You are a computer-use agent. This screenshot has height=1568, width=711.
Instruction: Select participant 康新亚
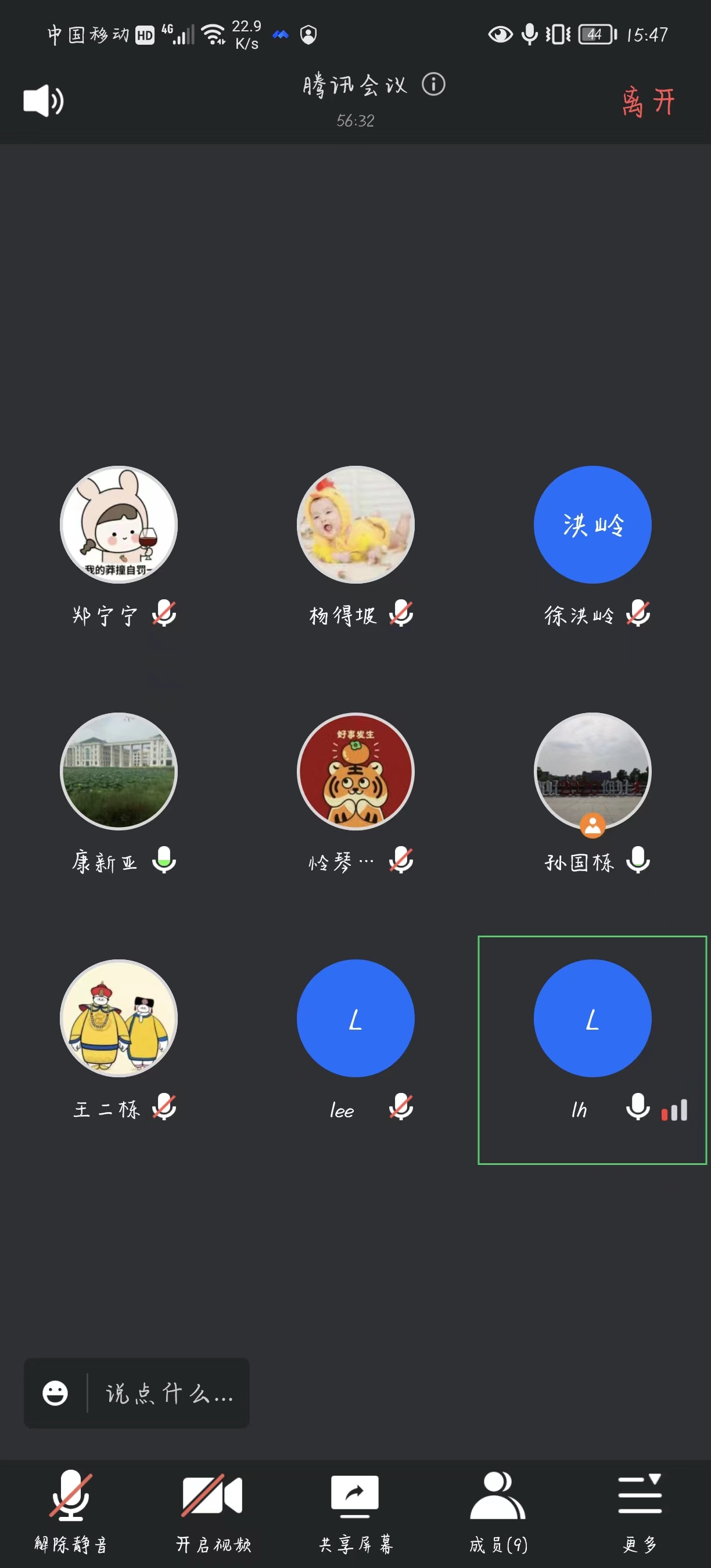tap(119, 771)
